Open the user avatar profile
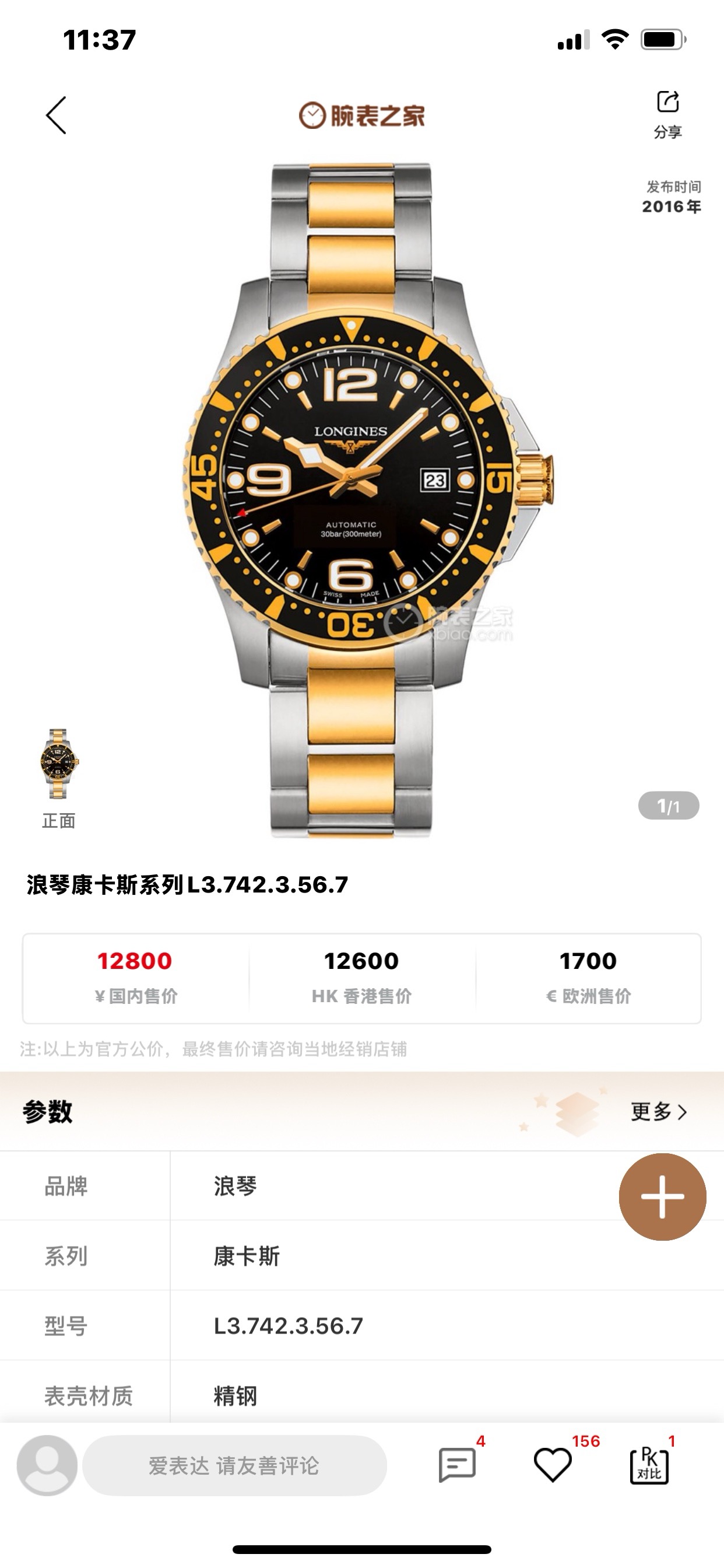 (47, 1465)
